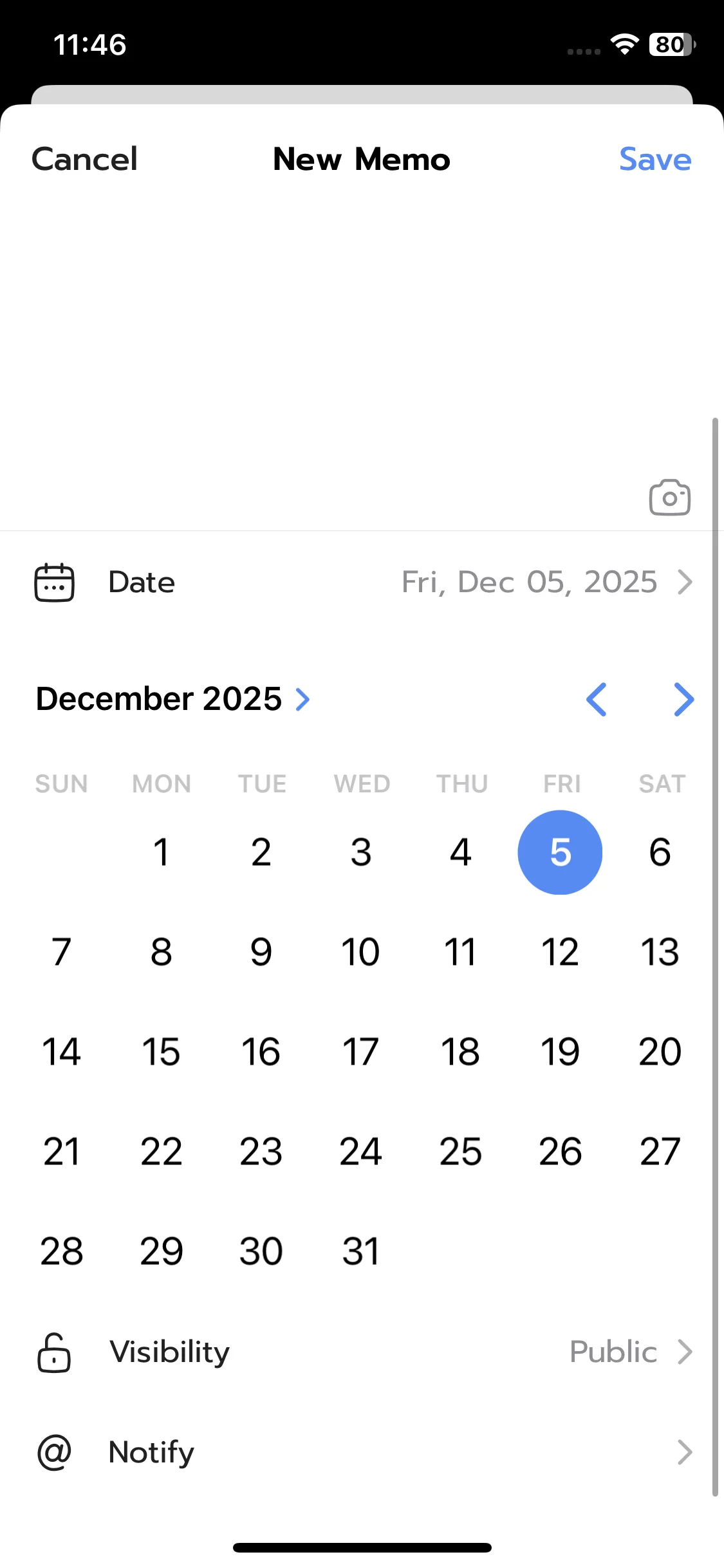724x1568 pixels.
Task: Save the memo
Action: pos(654,159)
